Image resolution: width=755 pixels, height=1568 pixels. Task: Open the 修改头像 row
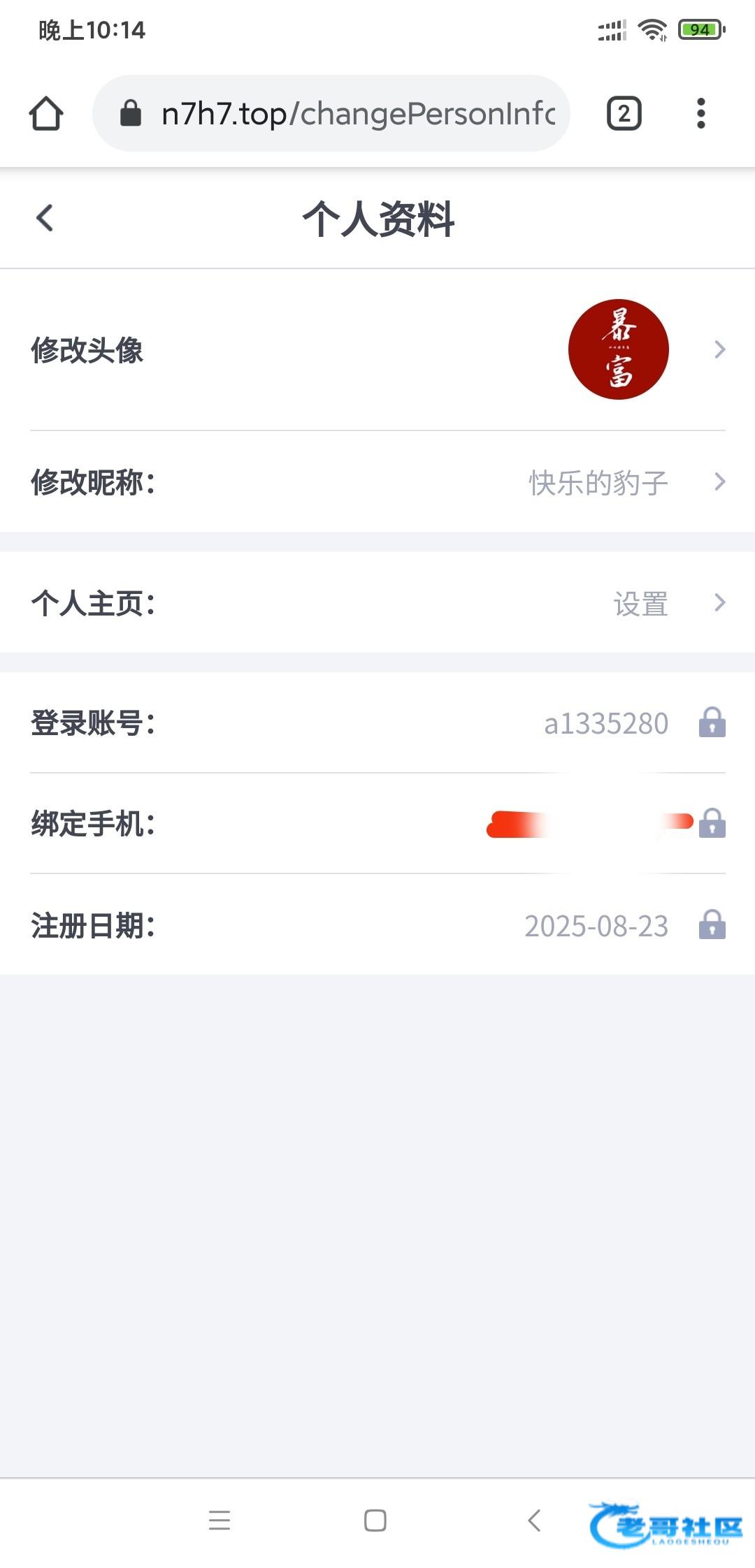pyautogui.click(x=377, y=349)
